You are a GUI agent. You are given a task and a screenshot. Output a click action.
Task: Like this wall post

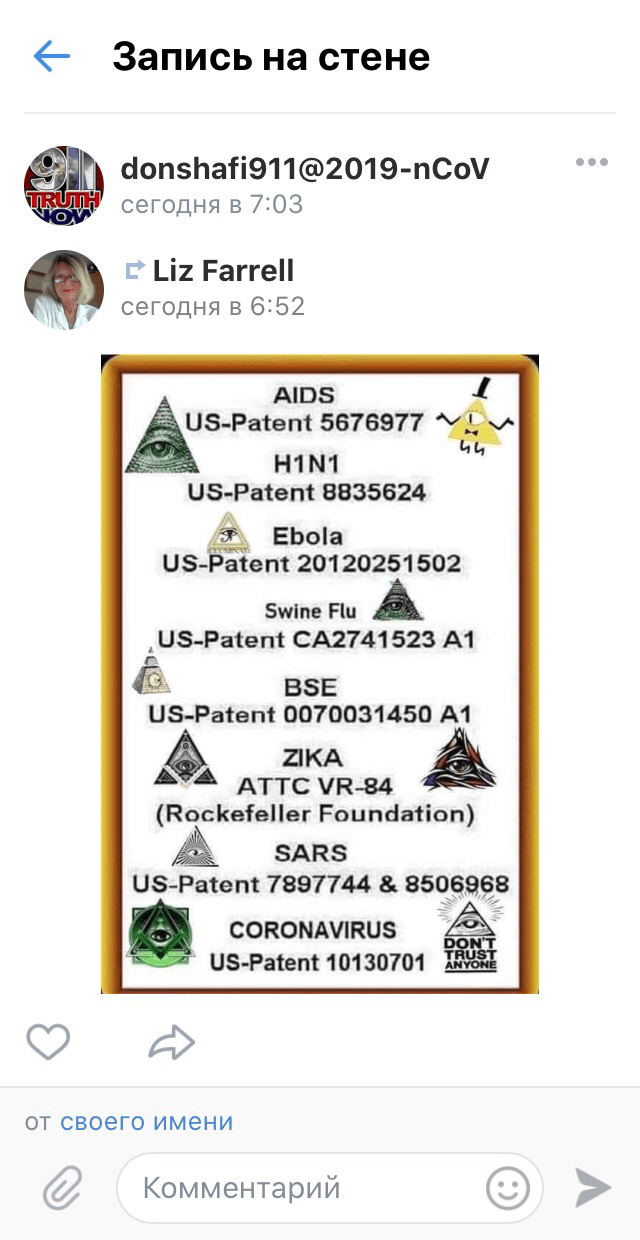[48, 1042]
